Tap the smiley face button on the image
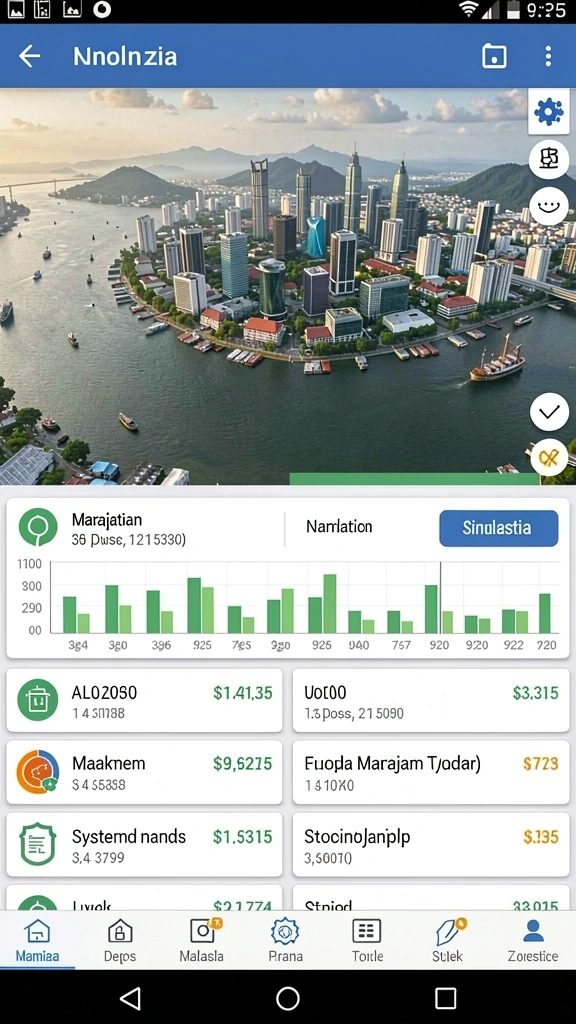The image size is (576, 1024). [x=549, y=206]
